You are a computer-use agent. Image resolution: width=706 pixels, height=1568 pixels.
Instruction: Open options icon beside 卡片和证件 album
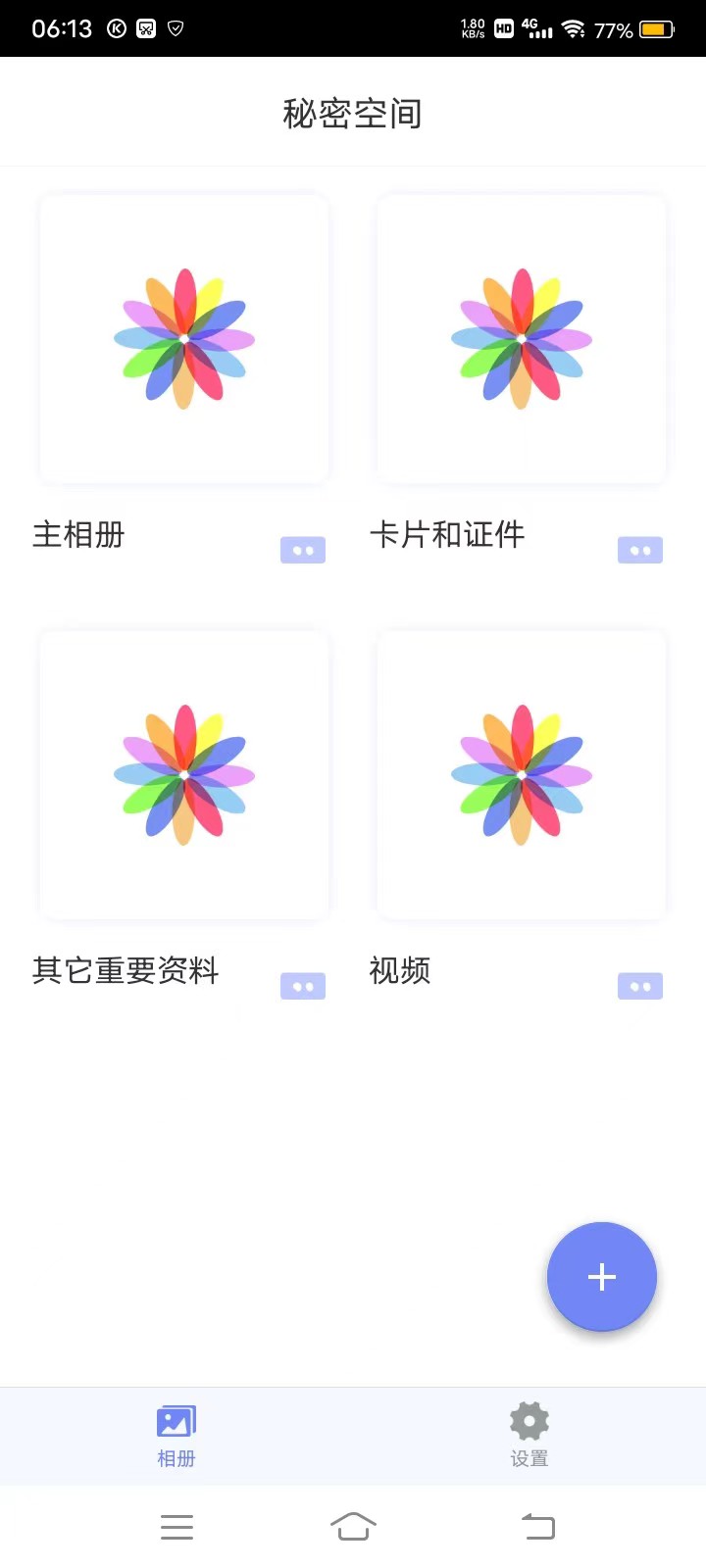(x=639, y=549)
